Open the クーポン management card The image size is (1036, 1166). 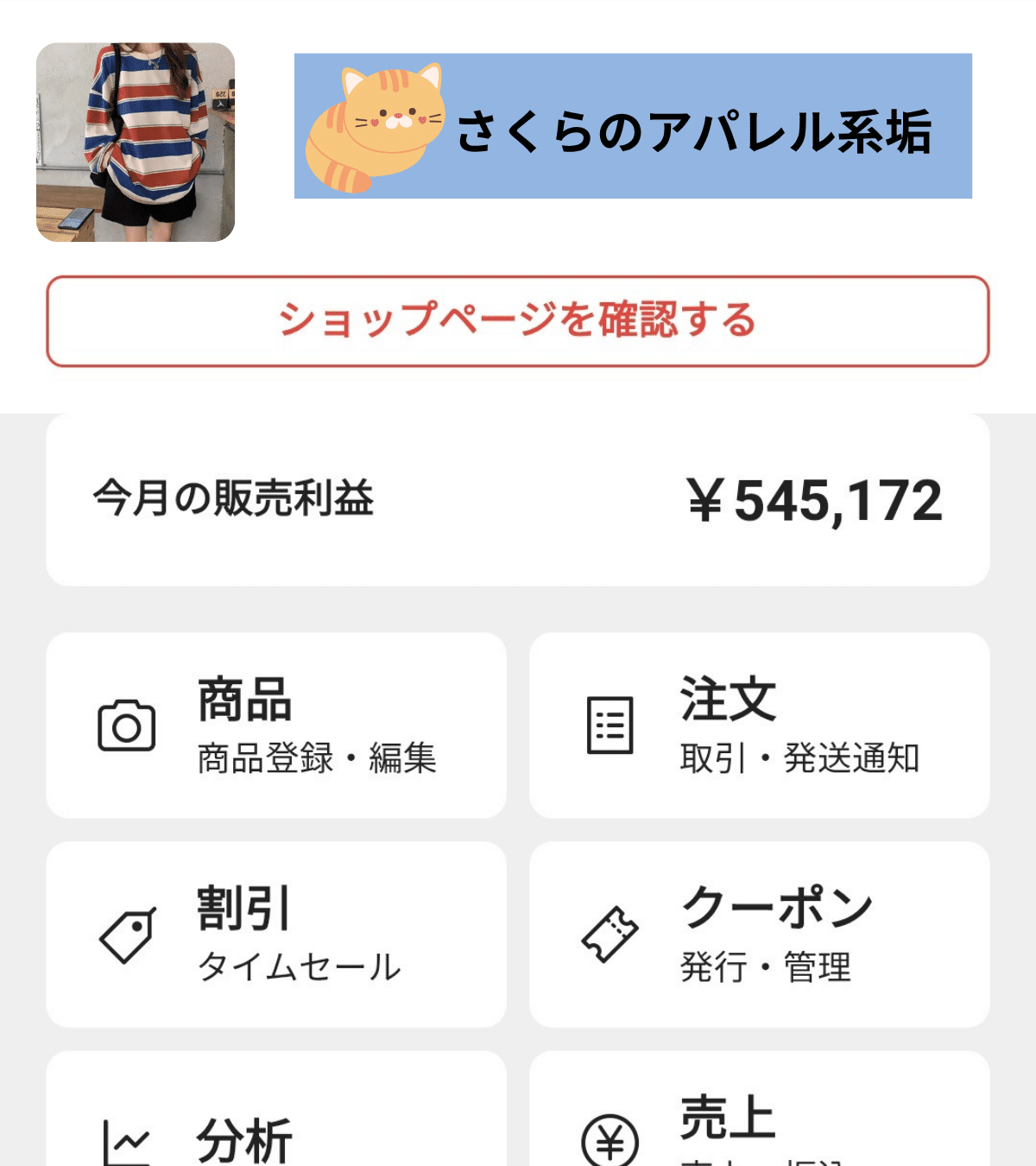click(x=760, y=935)
